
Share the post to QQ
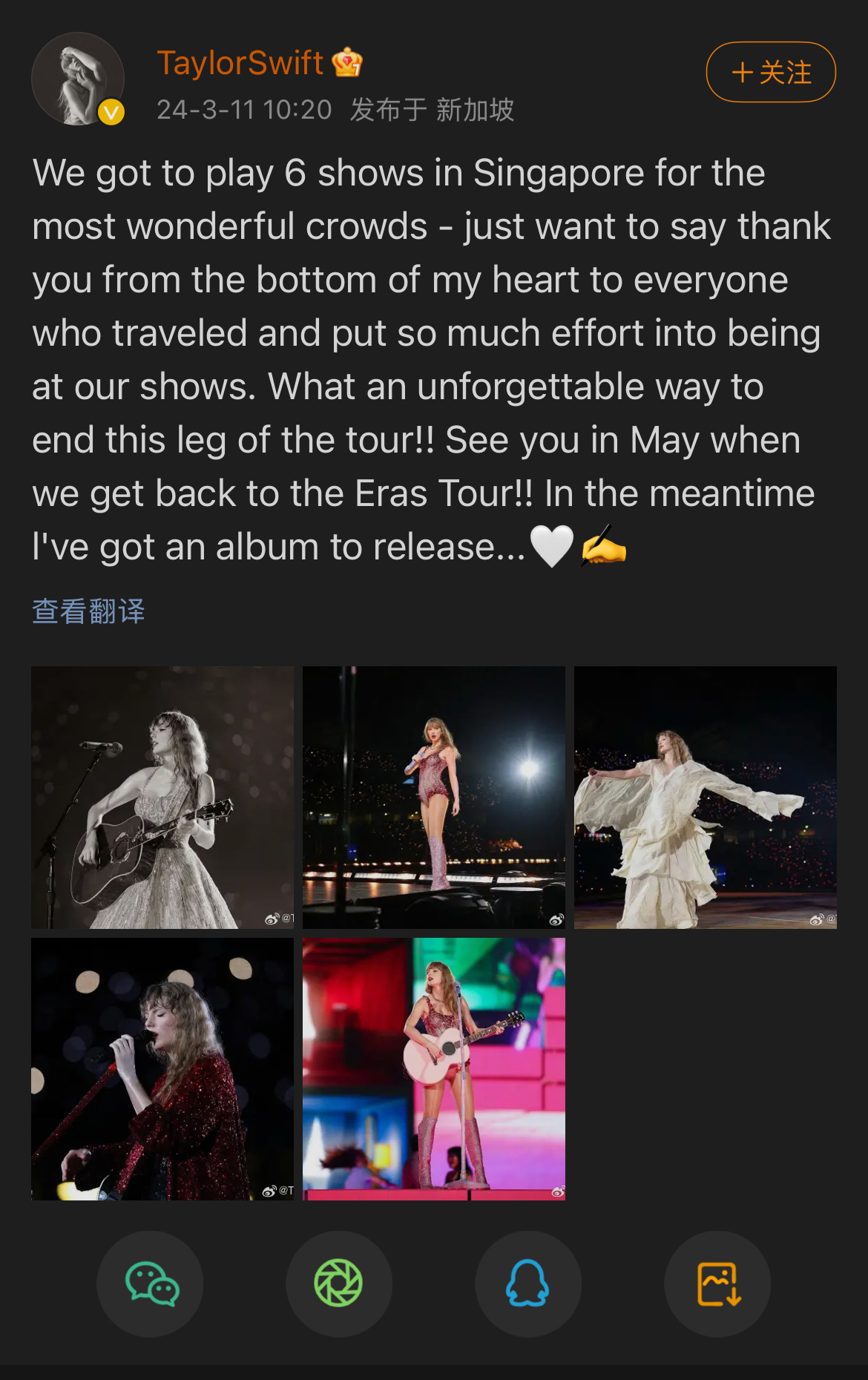(x=527, y=1284)
